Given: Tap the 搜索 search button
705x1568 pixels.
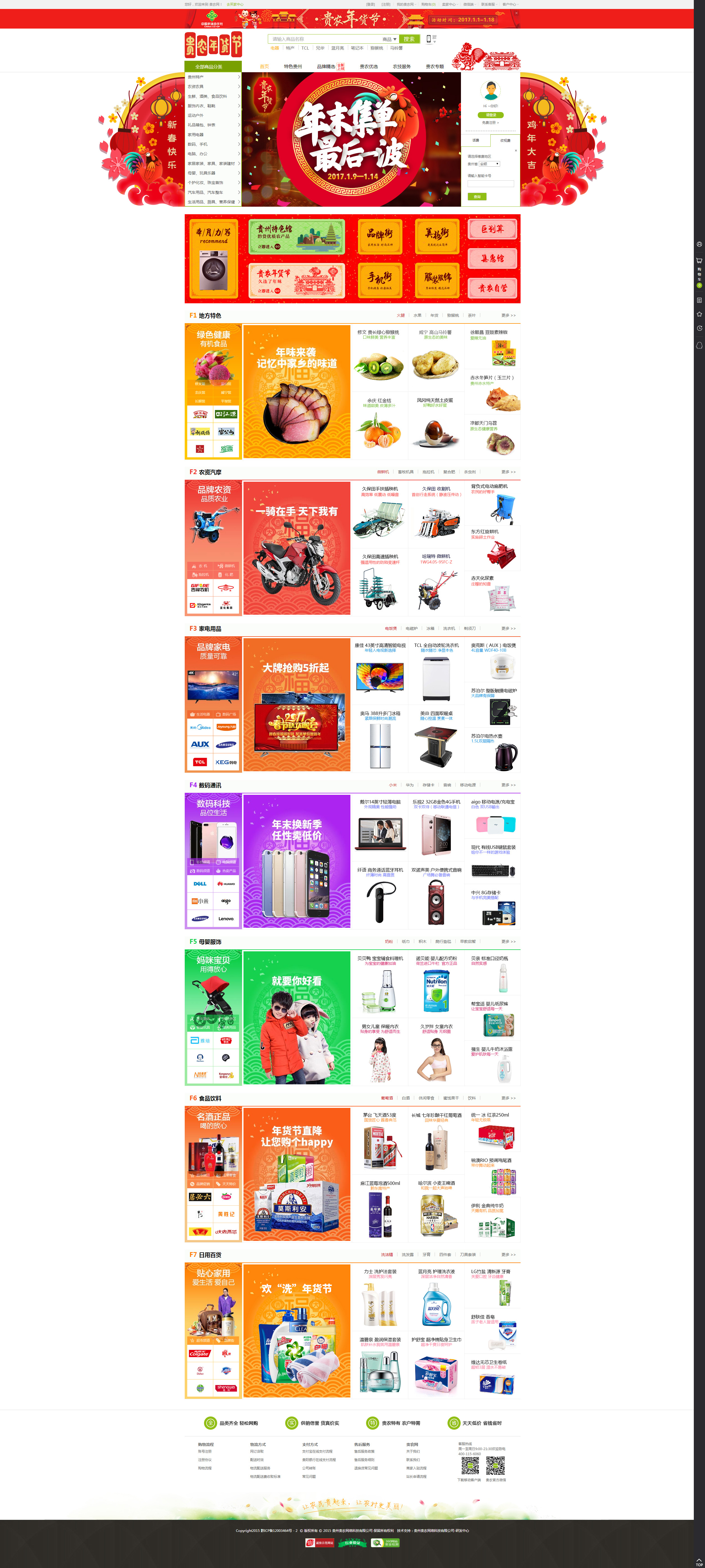Looking at the screenshot, I should pos(409,39).
